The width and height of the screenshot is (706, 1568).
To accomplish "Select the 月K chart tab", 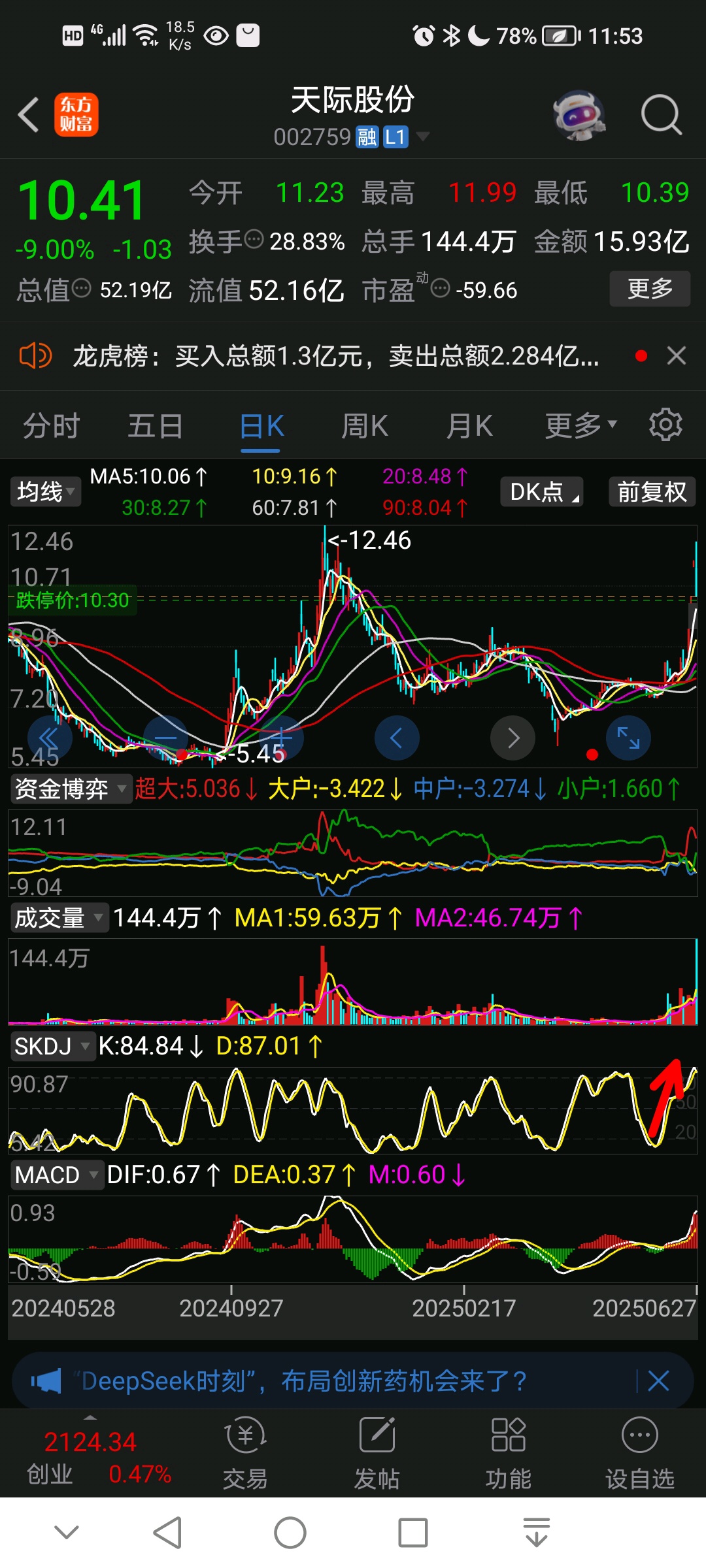I will [469, 426].
